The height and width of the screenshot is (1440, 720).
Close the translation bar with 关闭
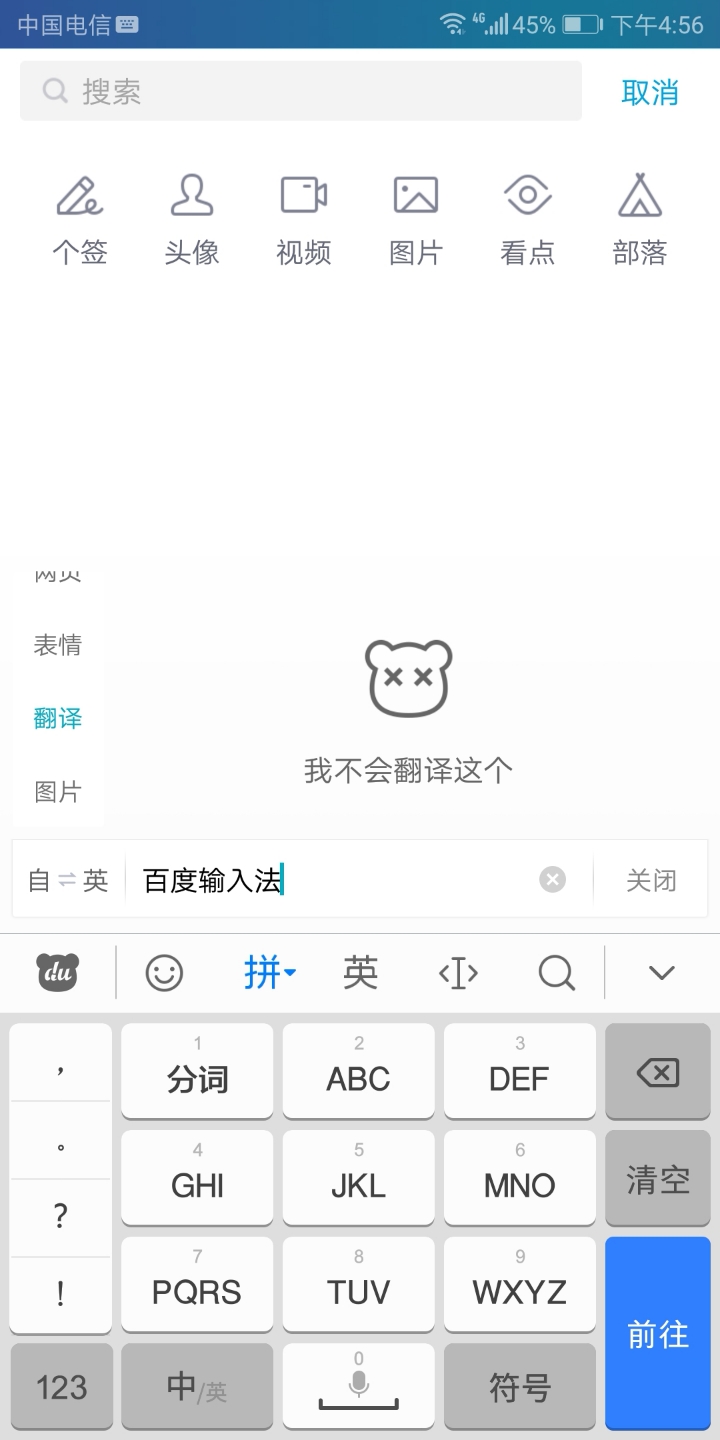[x=651, y=880]
